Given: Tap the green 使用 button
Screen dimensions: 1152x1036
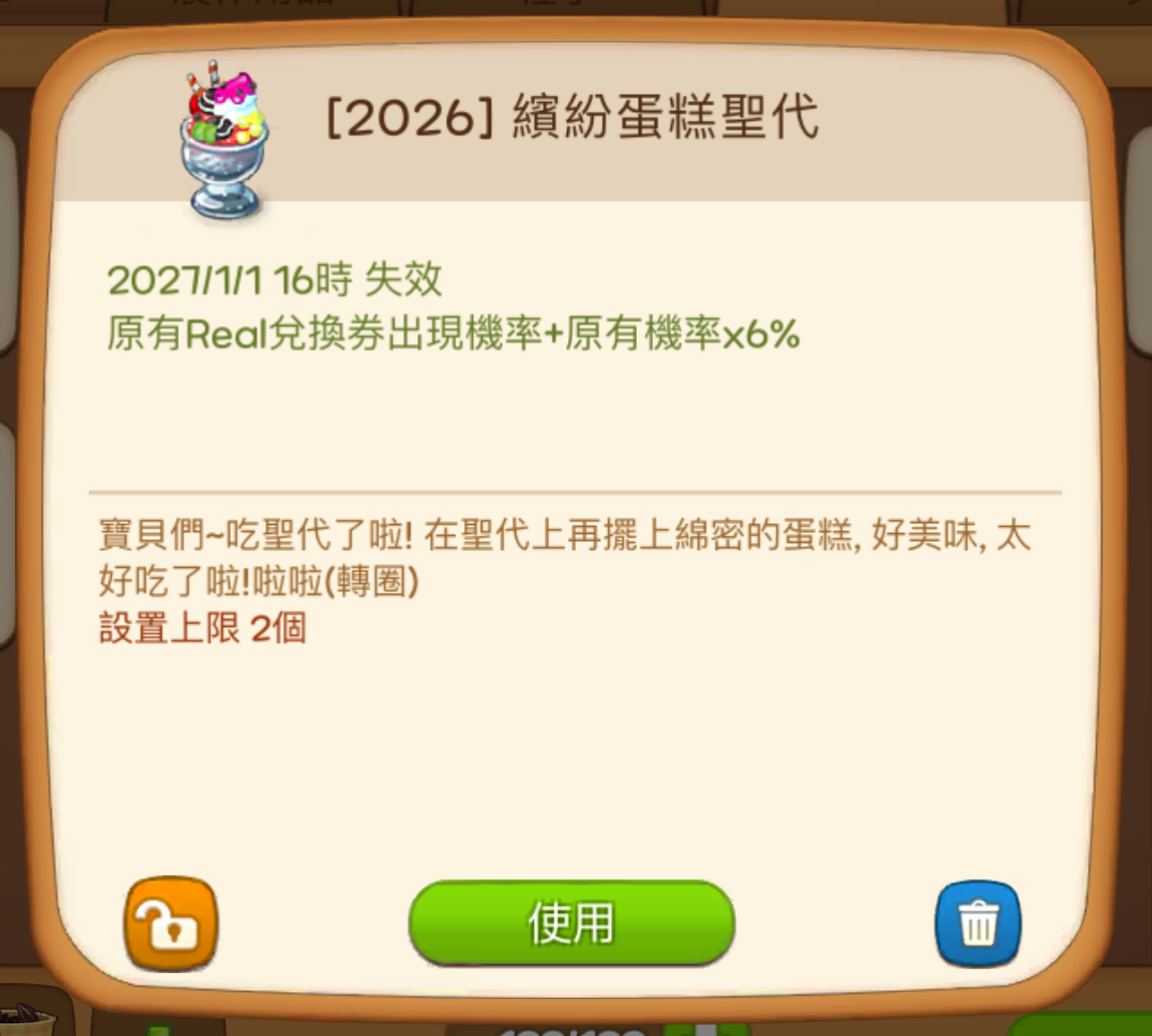Looking at the screenshot, I should [571, 923].
